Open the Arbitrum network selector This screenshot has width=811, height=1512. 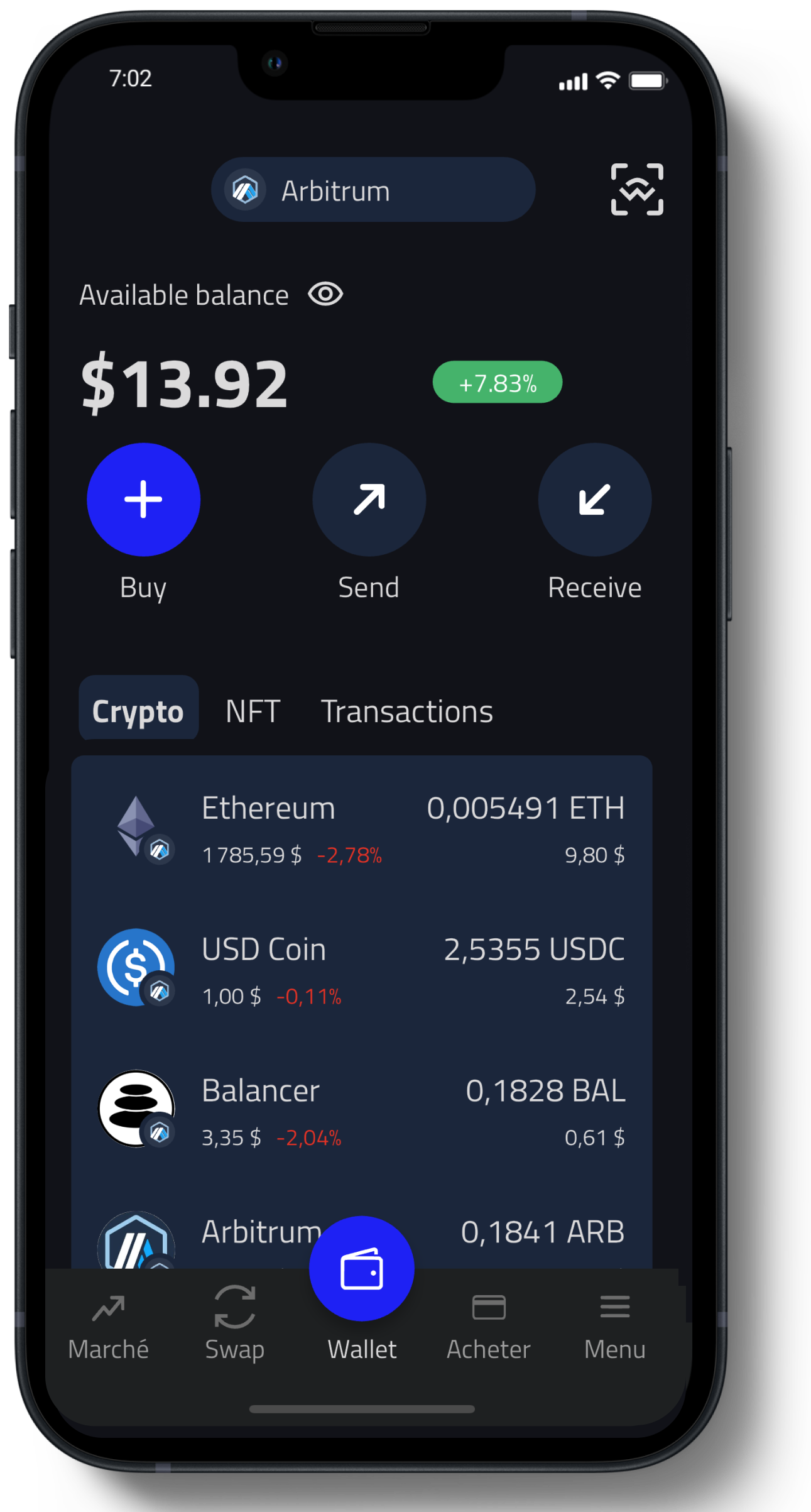(x=373, y=190)
